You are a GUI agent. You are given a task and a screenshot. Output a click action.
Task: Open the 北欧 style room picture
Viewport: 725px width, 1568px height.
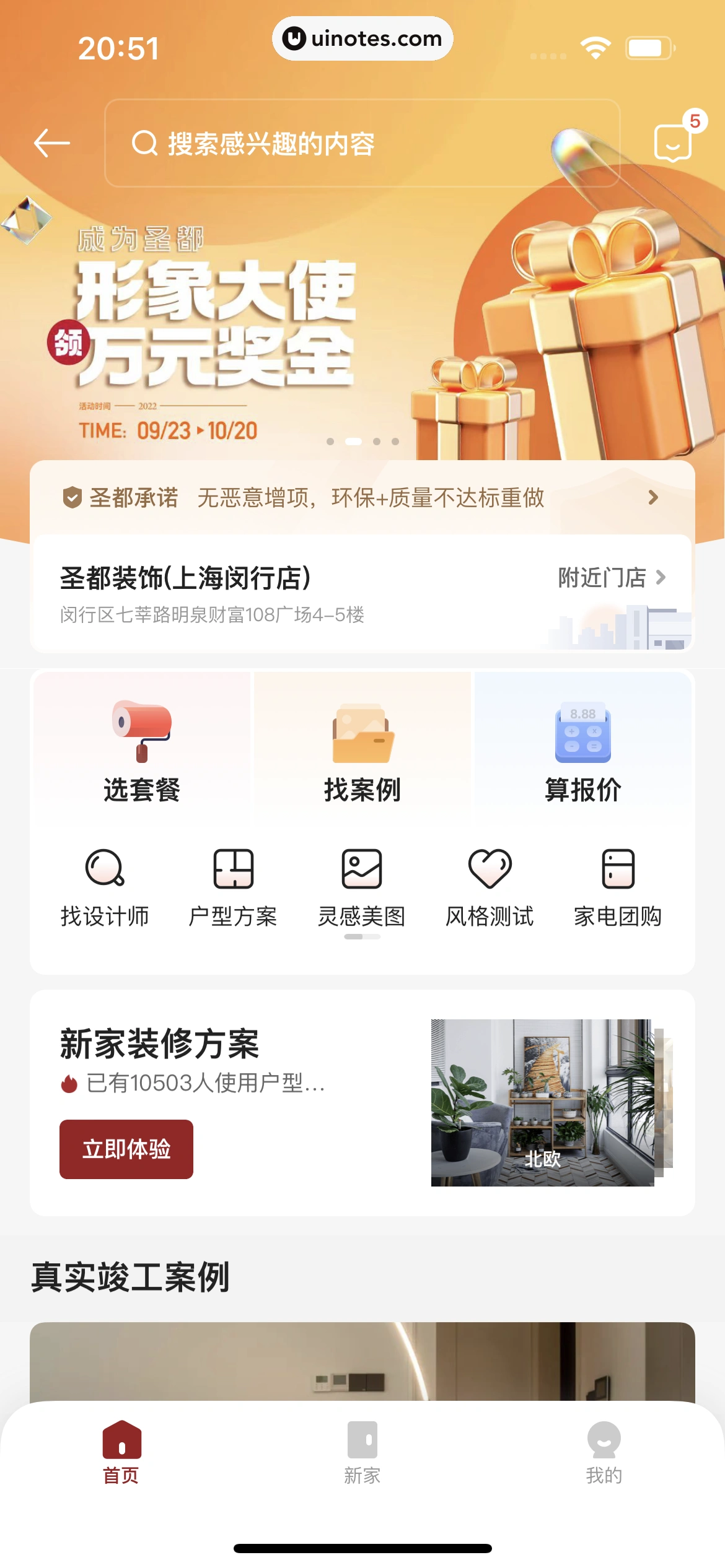point(542,1102)
